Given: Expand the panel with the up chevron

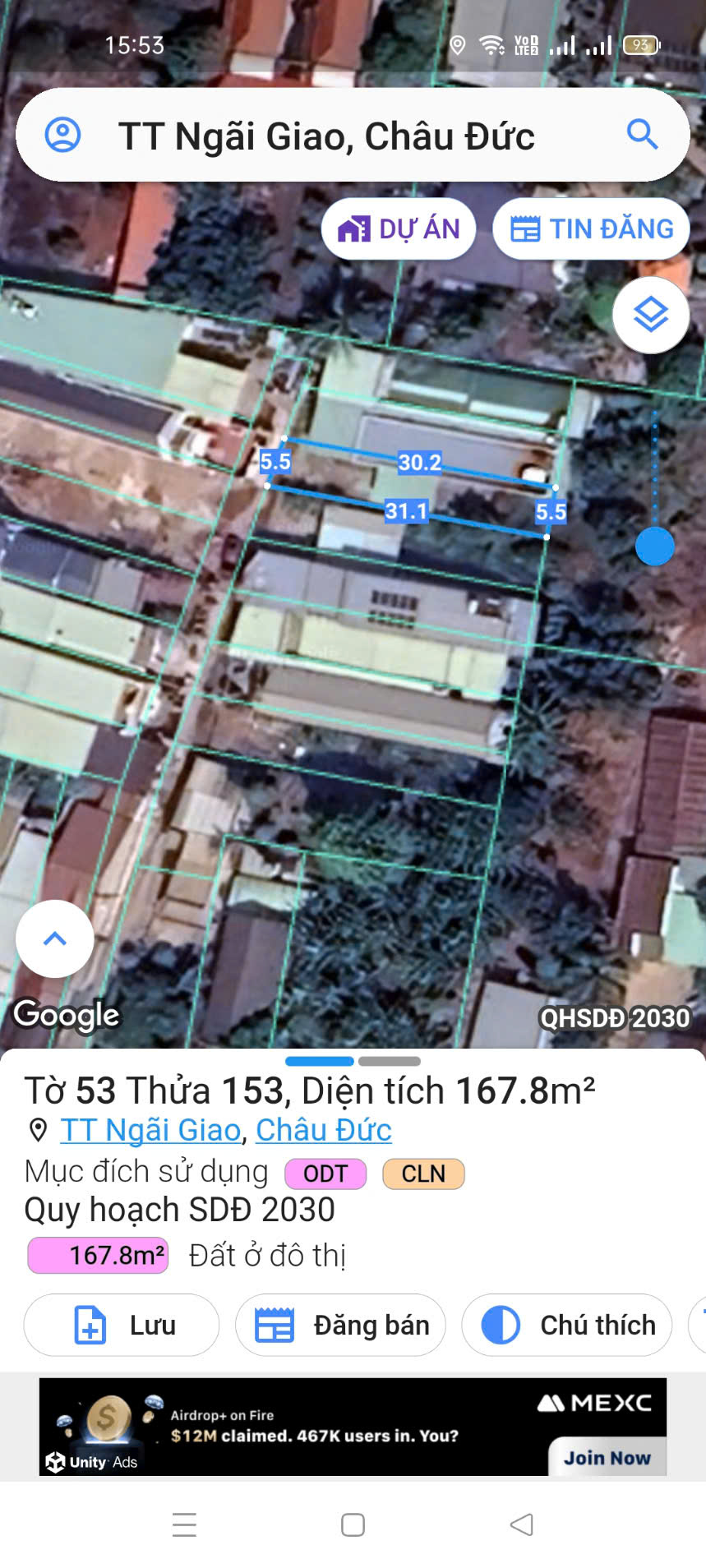Looking at the screenshot, I should tap(55, 938).
